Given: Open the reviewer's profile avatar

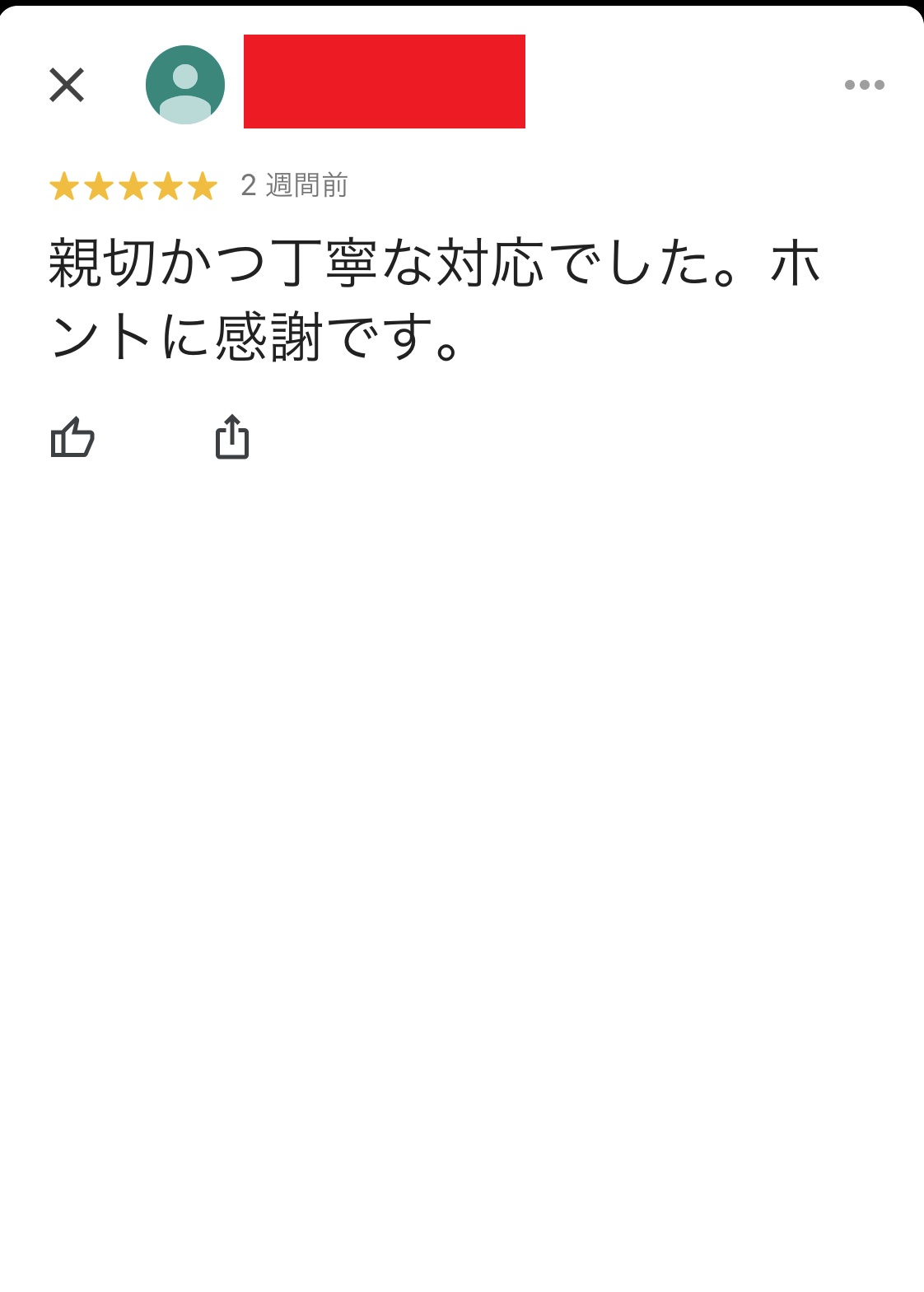Looking at the screenshot, I should point(185,85).
